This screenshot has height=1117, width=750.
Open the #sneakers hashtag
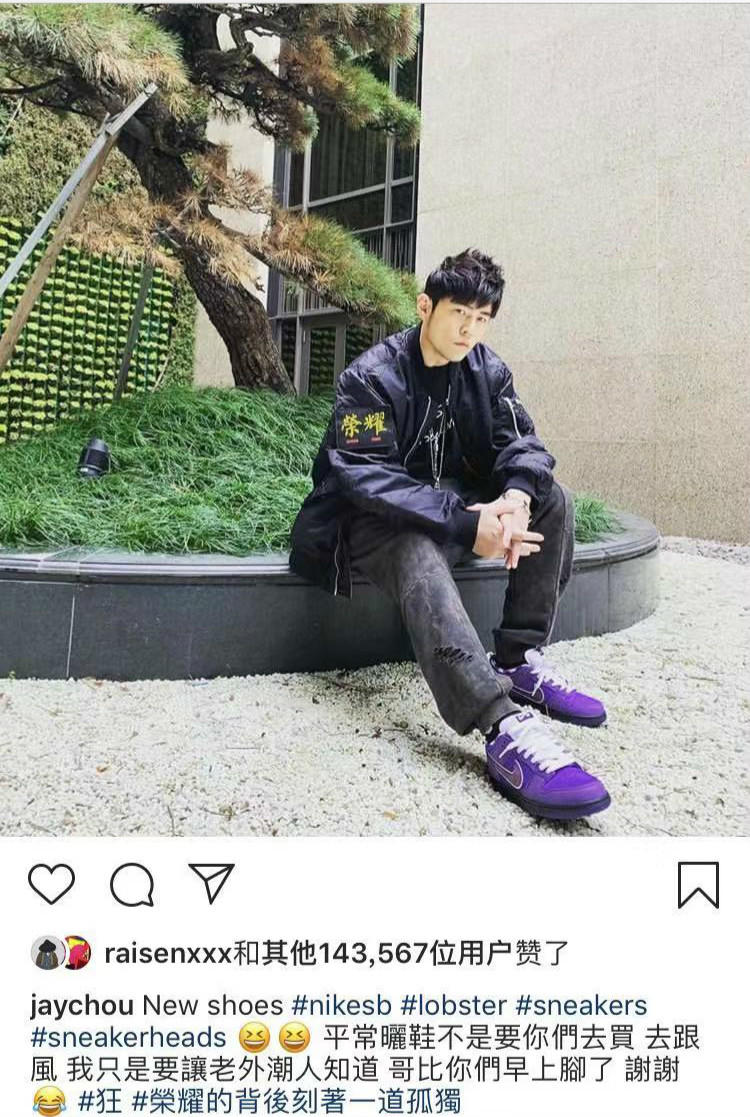[581, 1005]
